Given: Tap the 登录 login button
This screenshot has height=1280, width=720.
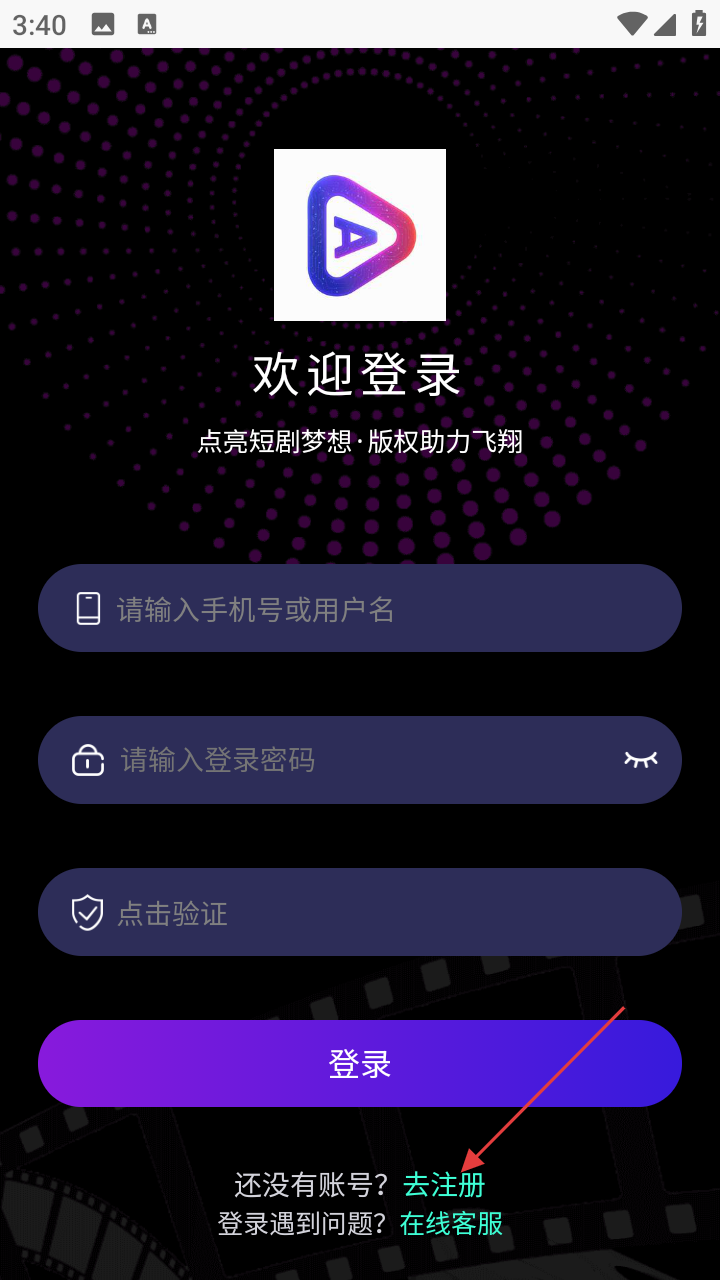Looking at the screenshot, I should click(360, 1064).
